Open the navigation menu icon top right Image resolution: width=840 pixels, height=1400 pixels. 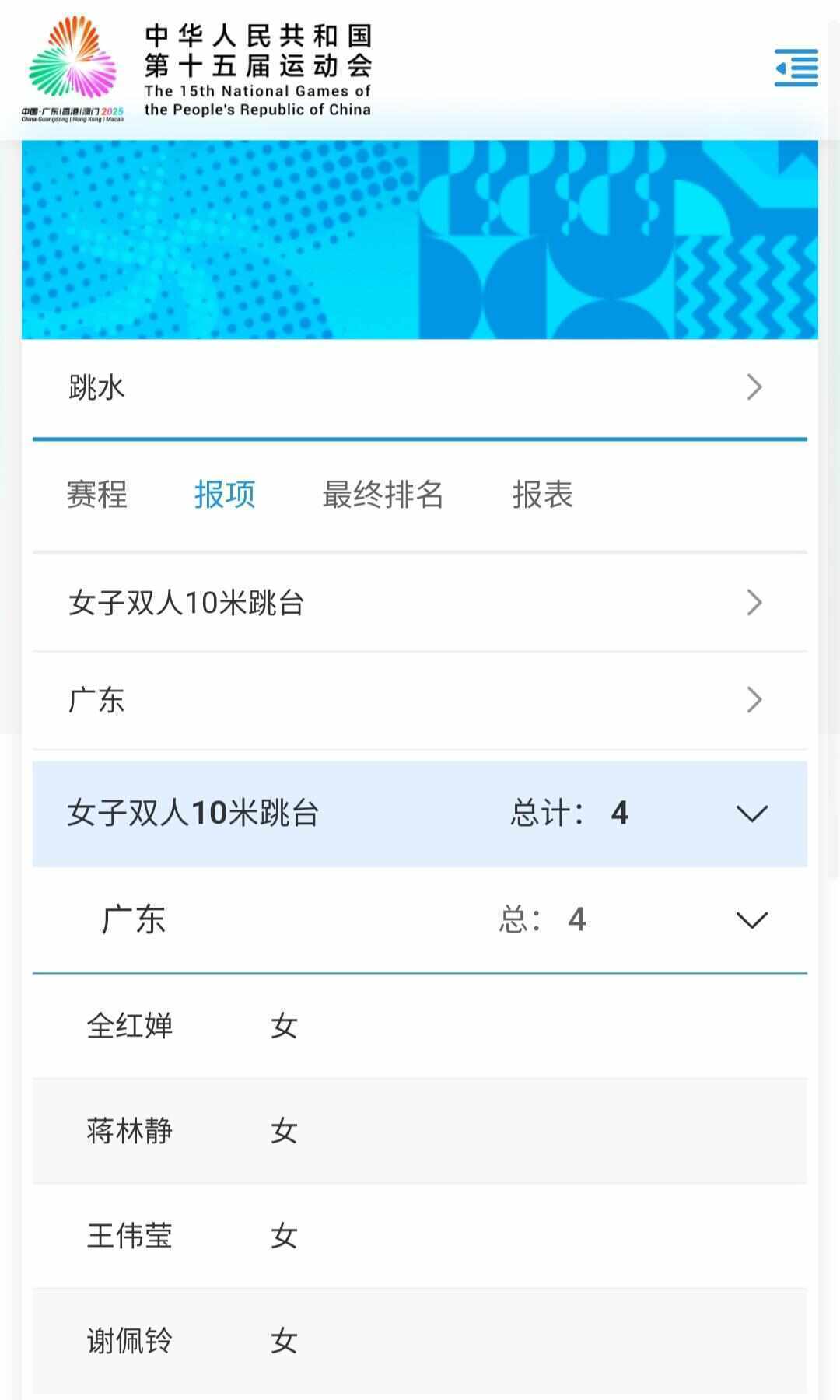[796, 68]
